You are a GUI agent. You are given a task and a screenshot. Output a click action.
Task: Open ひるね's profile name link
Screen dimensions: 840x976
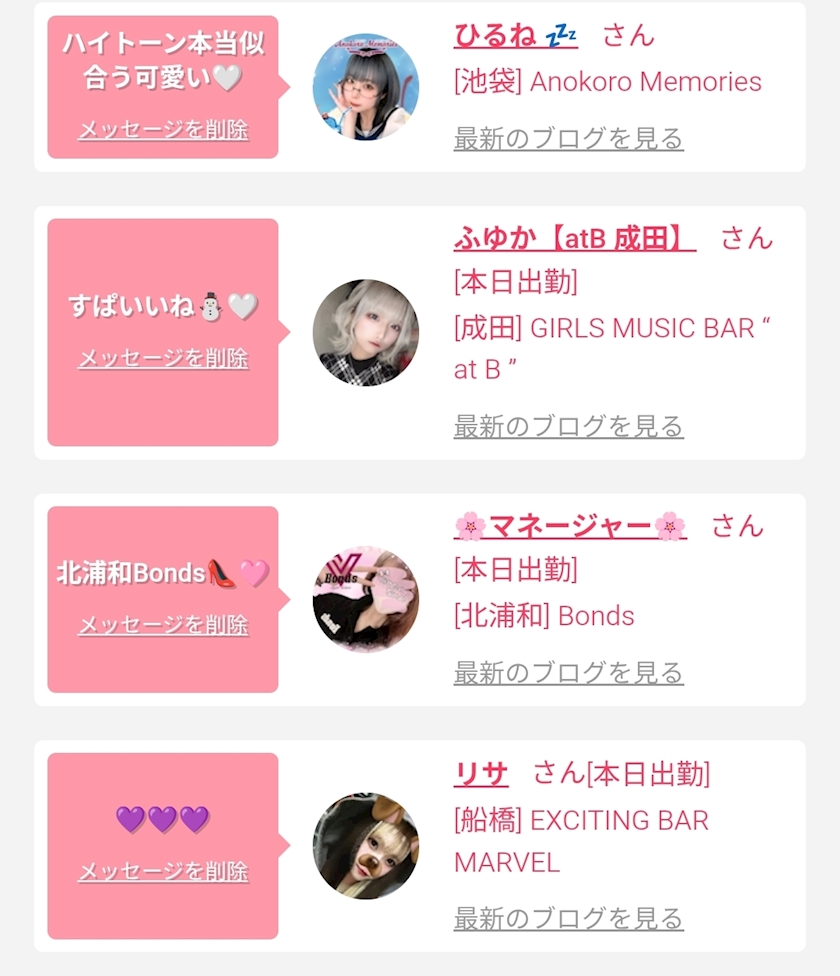coord(516,35)
